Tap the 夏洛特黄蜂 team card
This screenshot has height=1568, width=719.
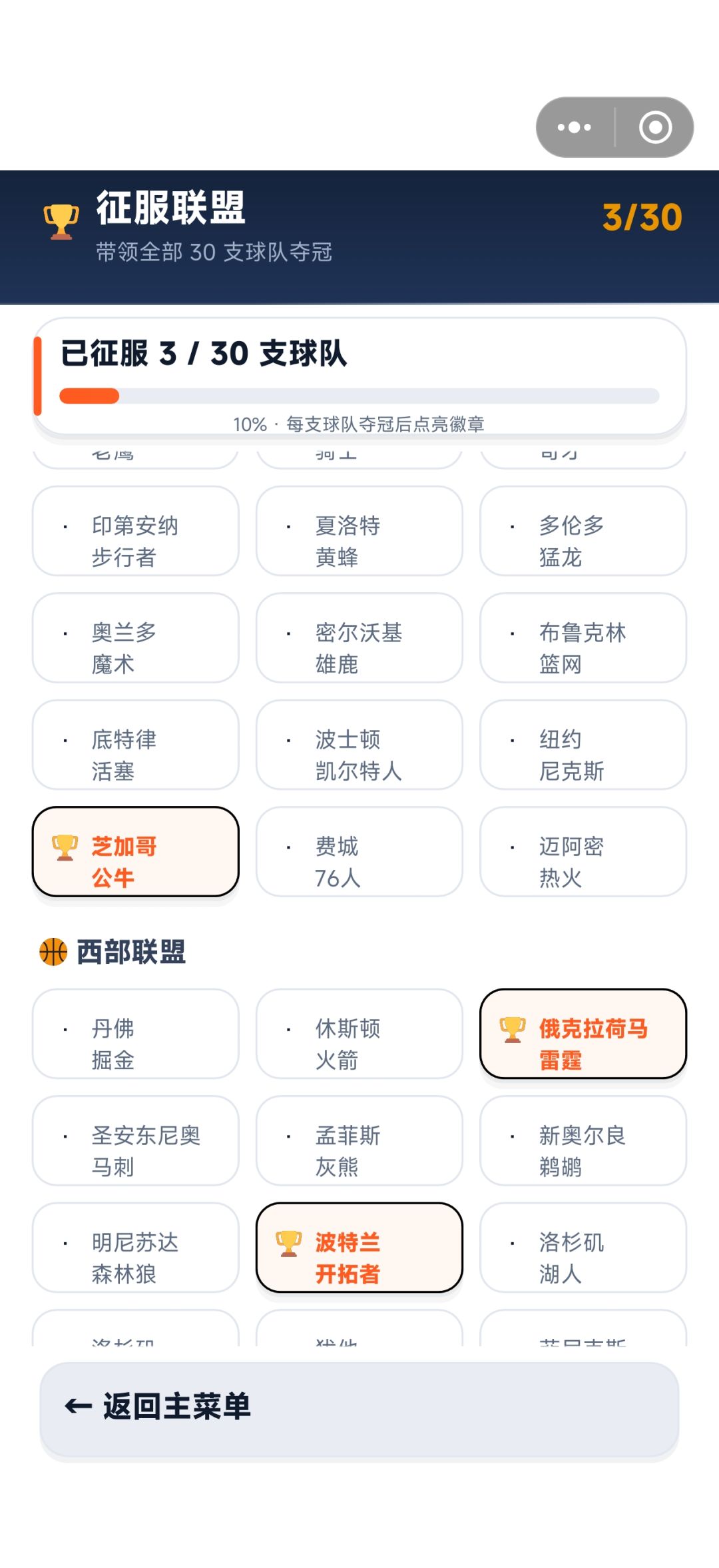click(x=359, y=531)
